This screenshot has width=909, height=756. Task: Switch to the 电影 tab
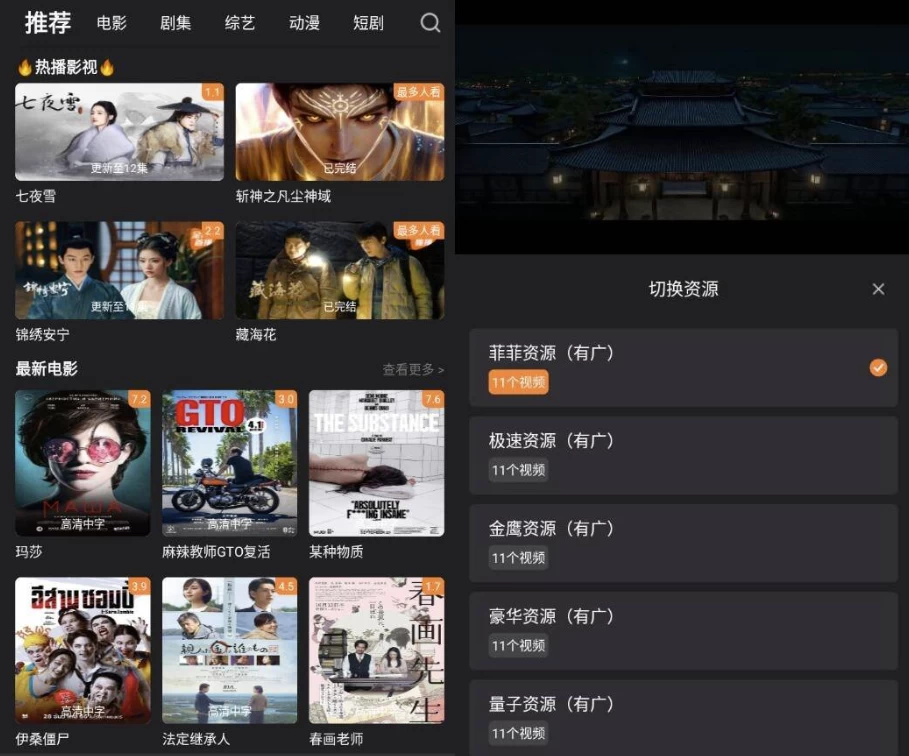112,23
